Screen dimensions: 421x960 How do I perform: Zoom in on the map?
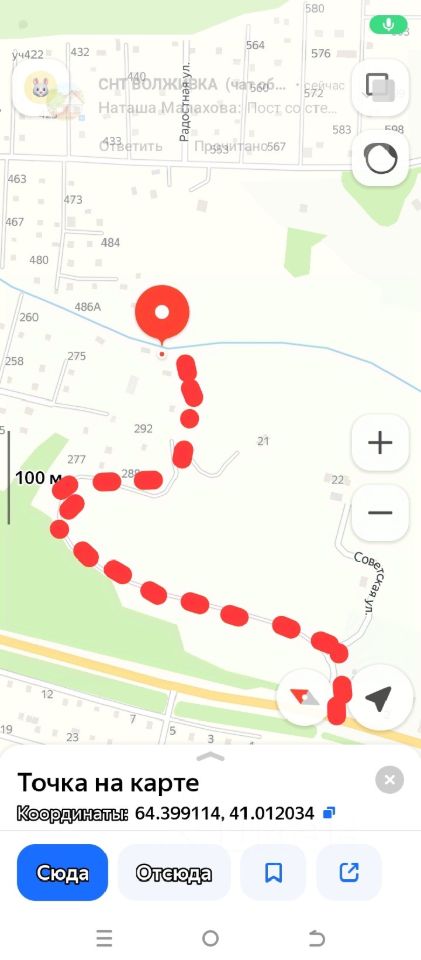380,442
